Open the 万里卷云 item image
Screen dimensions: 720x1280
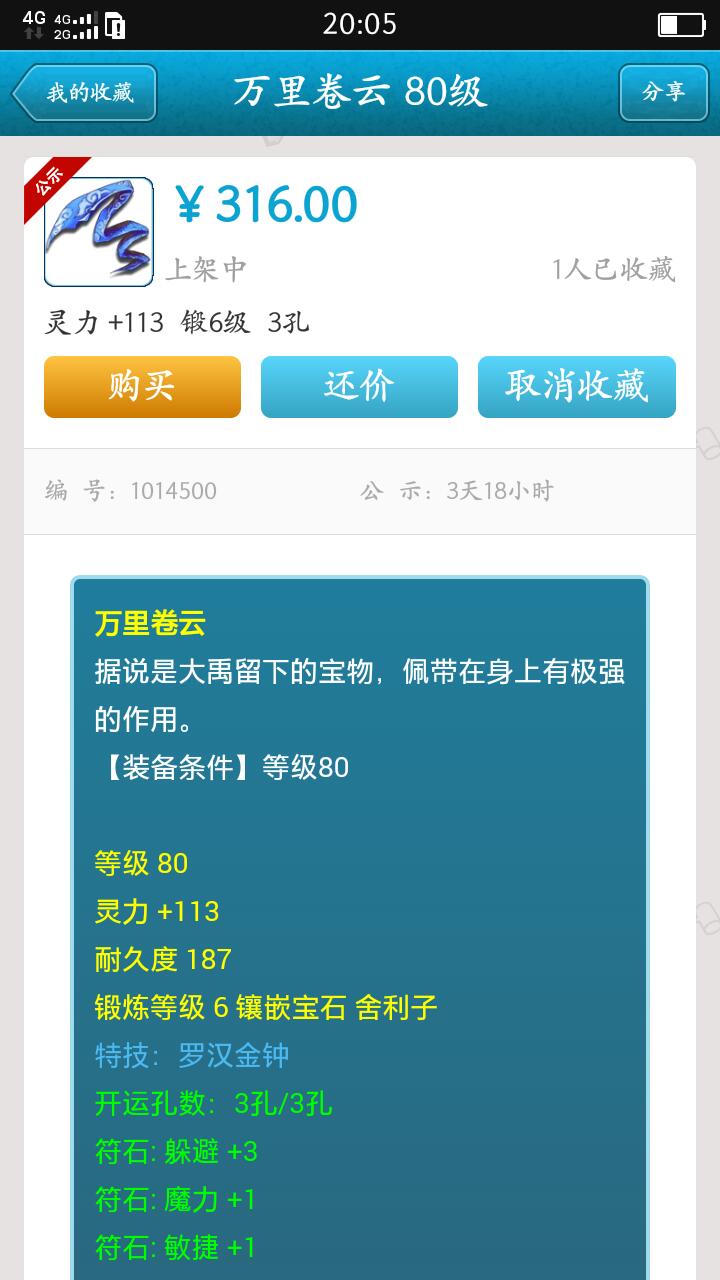coord(99,232)
